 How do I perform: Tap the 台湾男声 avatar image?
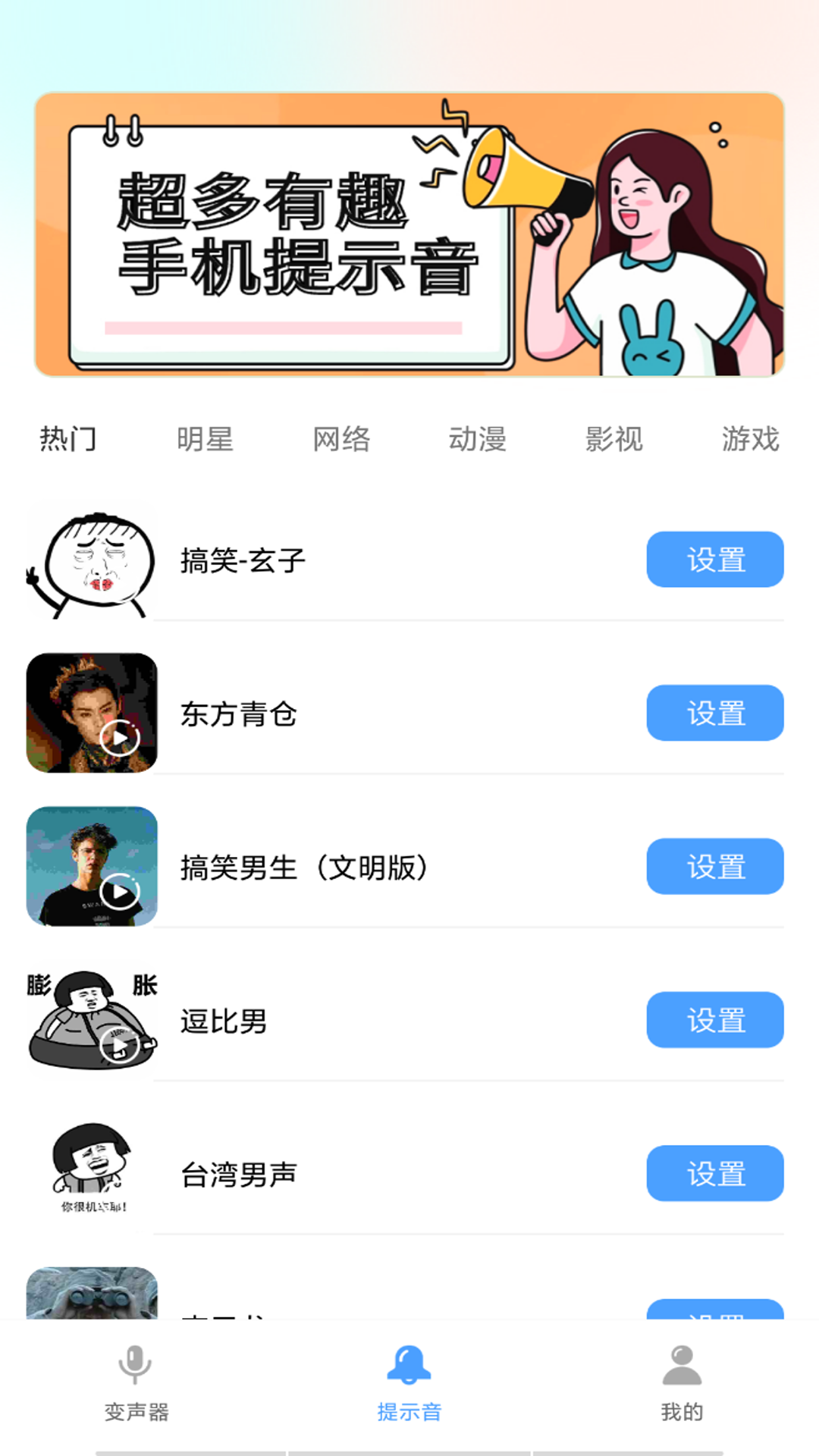tap(91, 1172)
